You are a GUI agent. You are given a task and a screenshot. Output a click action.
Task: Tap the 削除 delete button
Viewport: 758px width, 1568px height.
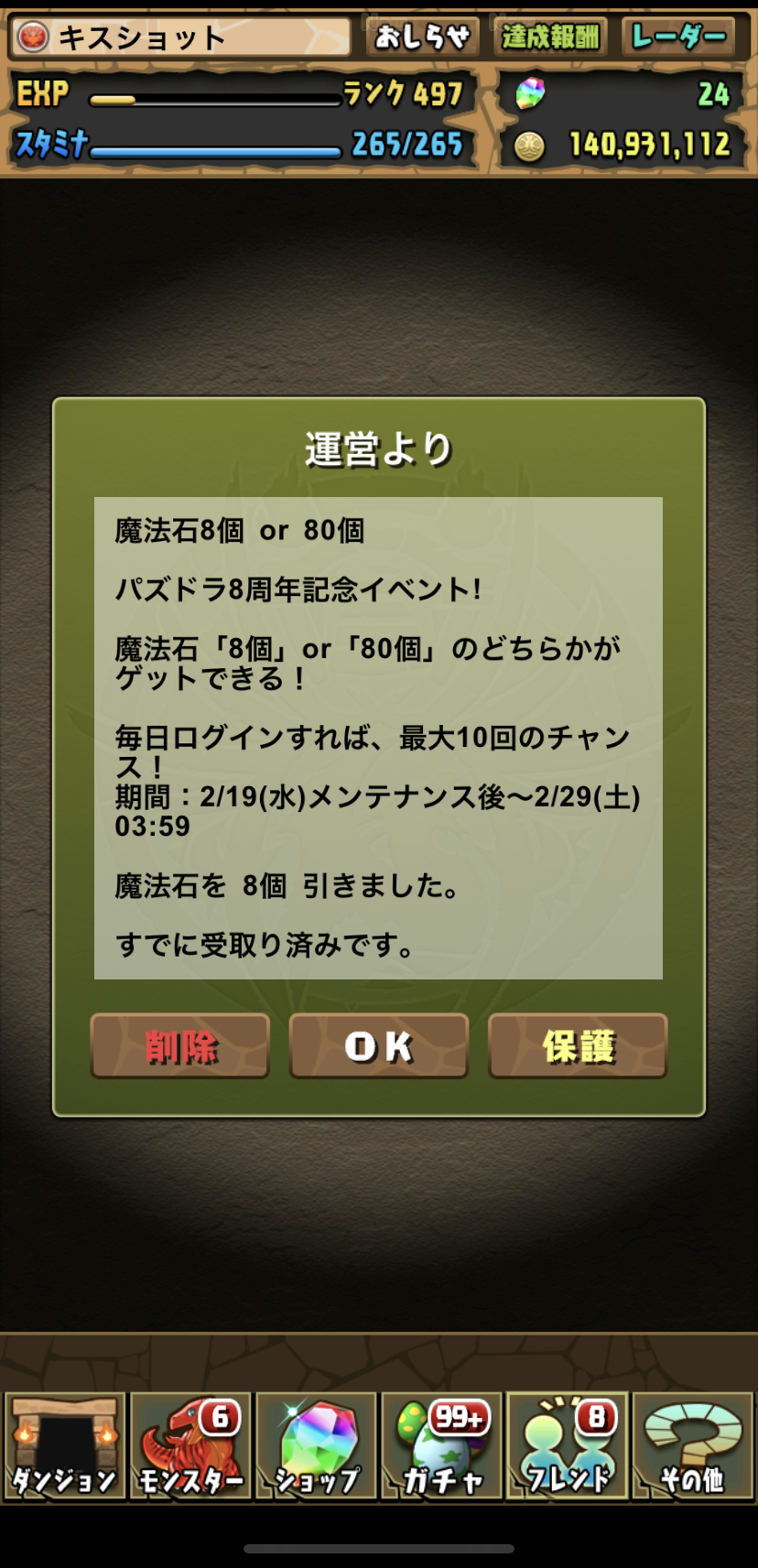(180, 1045)
